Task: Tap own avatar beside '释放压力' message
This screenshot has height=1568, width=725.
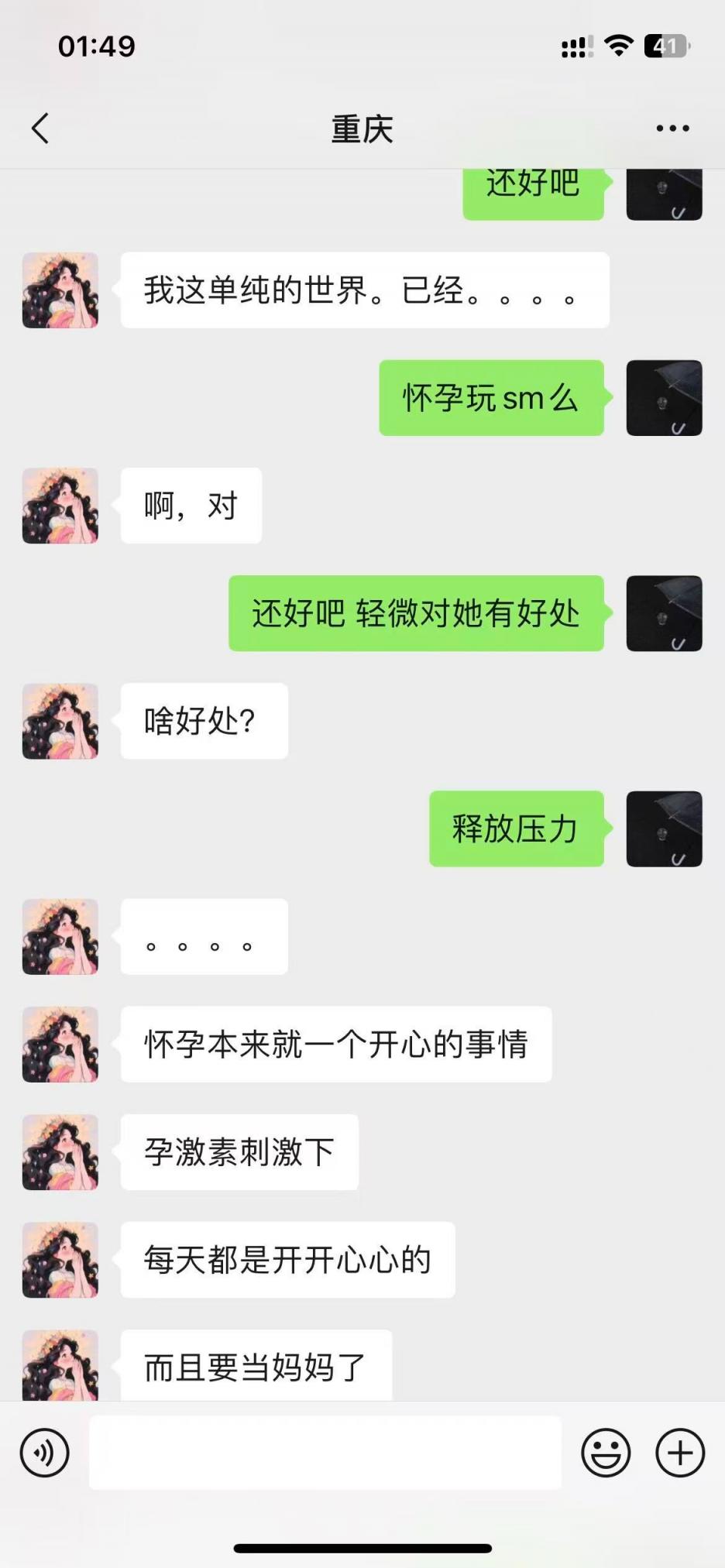Action: click(664, 829)
